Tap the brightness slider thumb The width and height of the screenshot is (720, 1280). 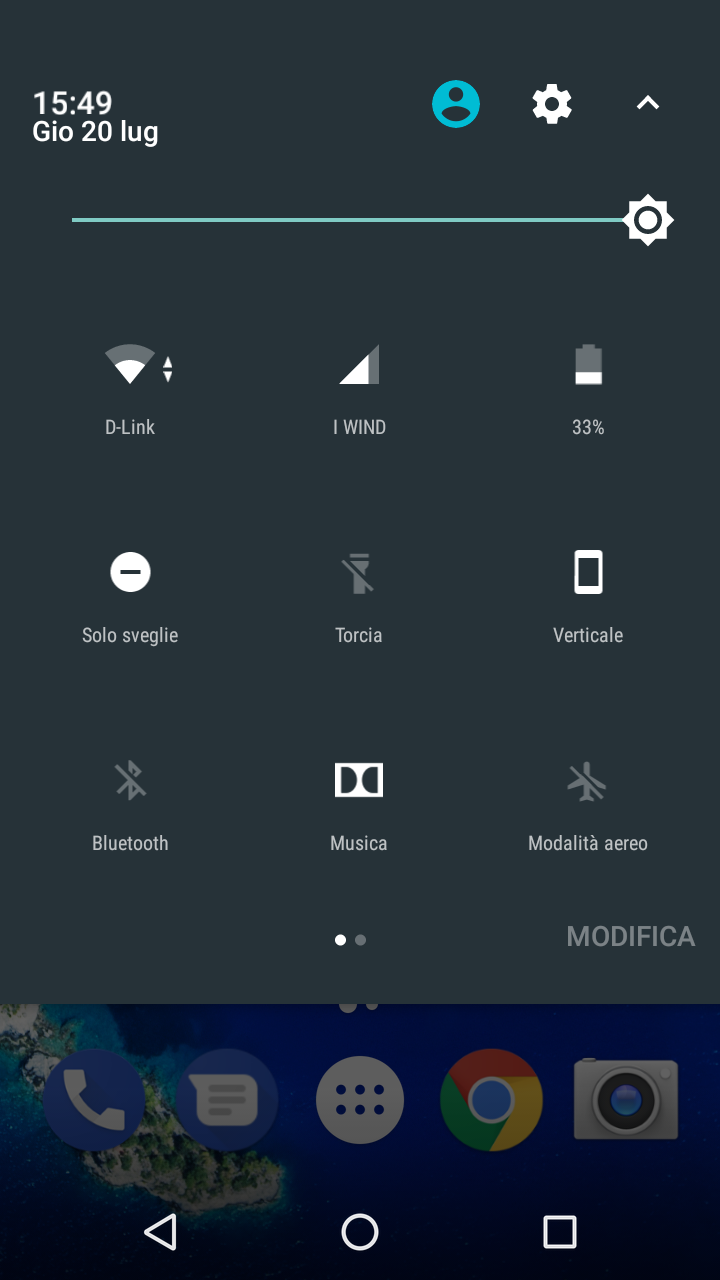click(648, 220)
